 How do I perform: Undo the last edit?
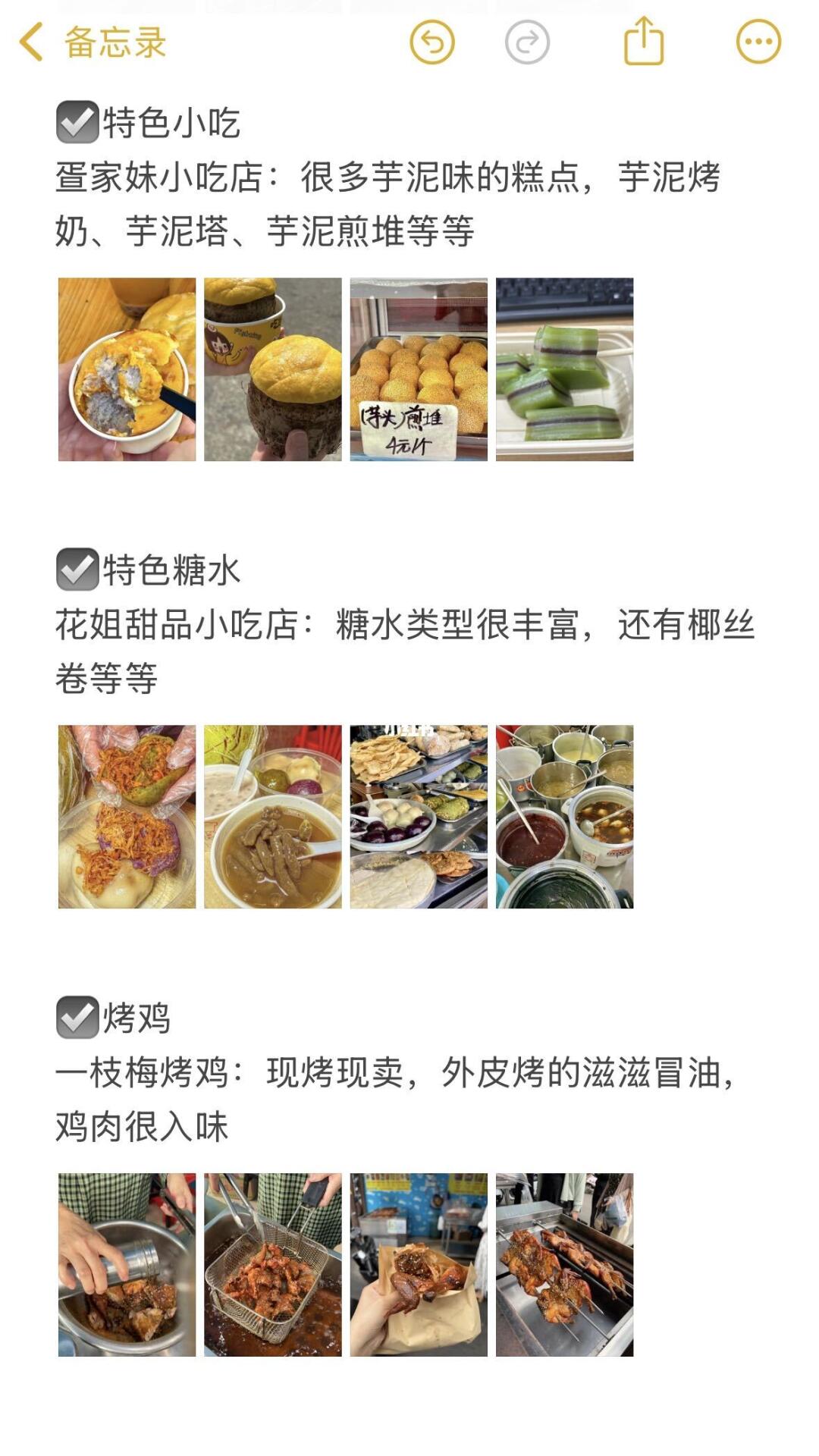pyautogui.click(x=432, y=42)
